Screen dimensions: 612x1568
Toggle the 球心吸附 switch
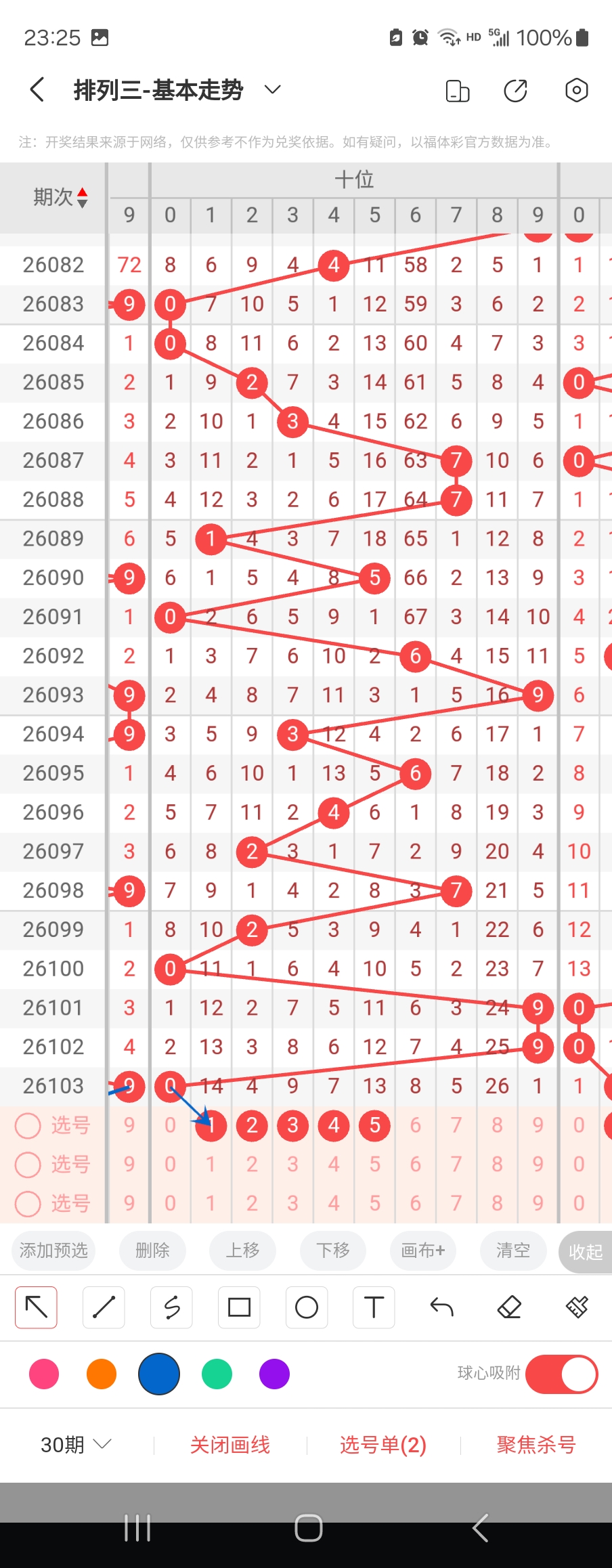[x=561, y=1374]
